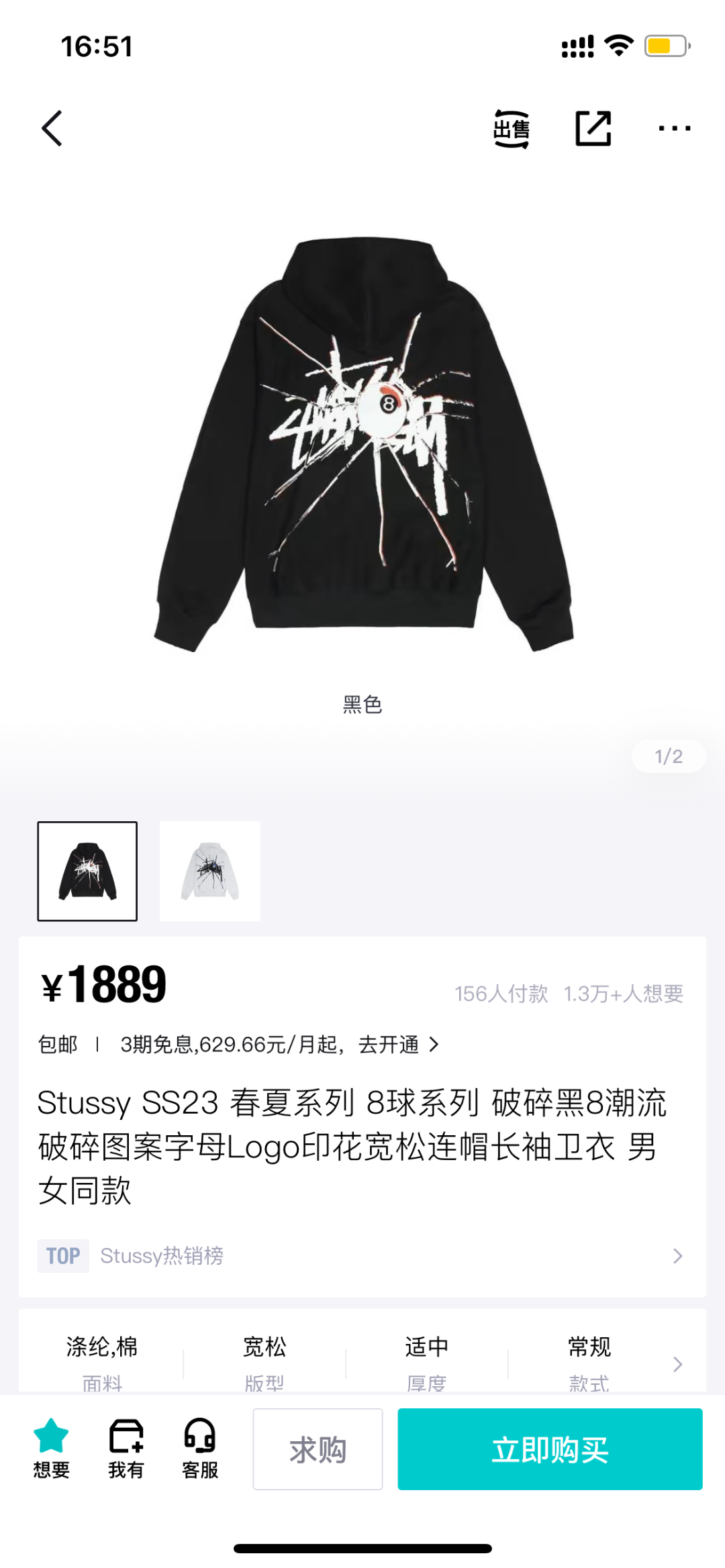
Task: Open the 出售 sell icon
Action: click(x=512, y=128)
